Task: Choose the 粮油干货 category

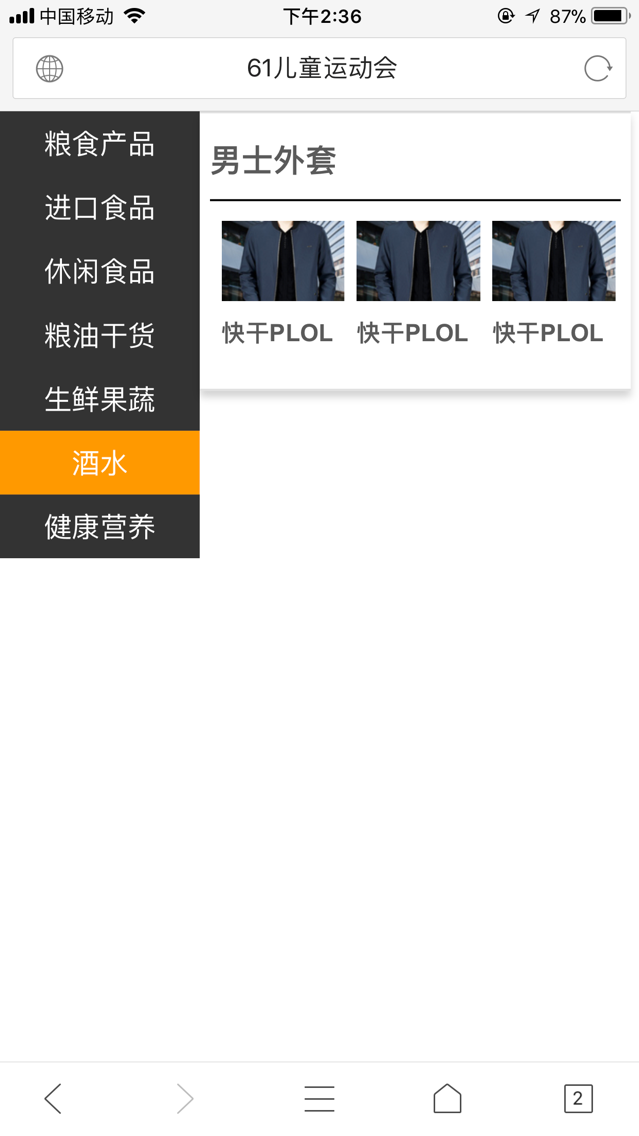Action: [100, 335]
